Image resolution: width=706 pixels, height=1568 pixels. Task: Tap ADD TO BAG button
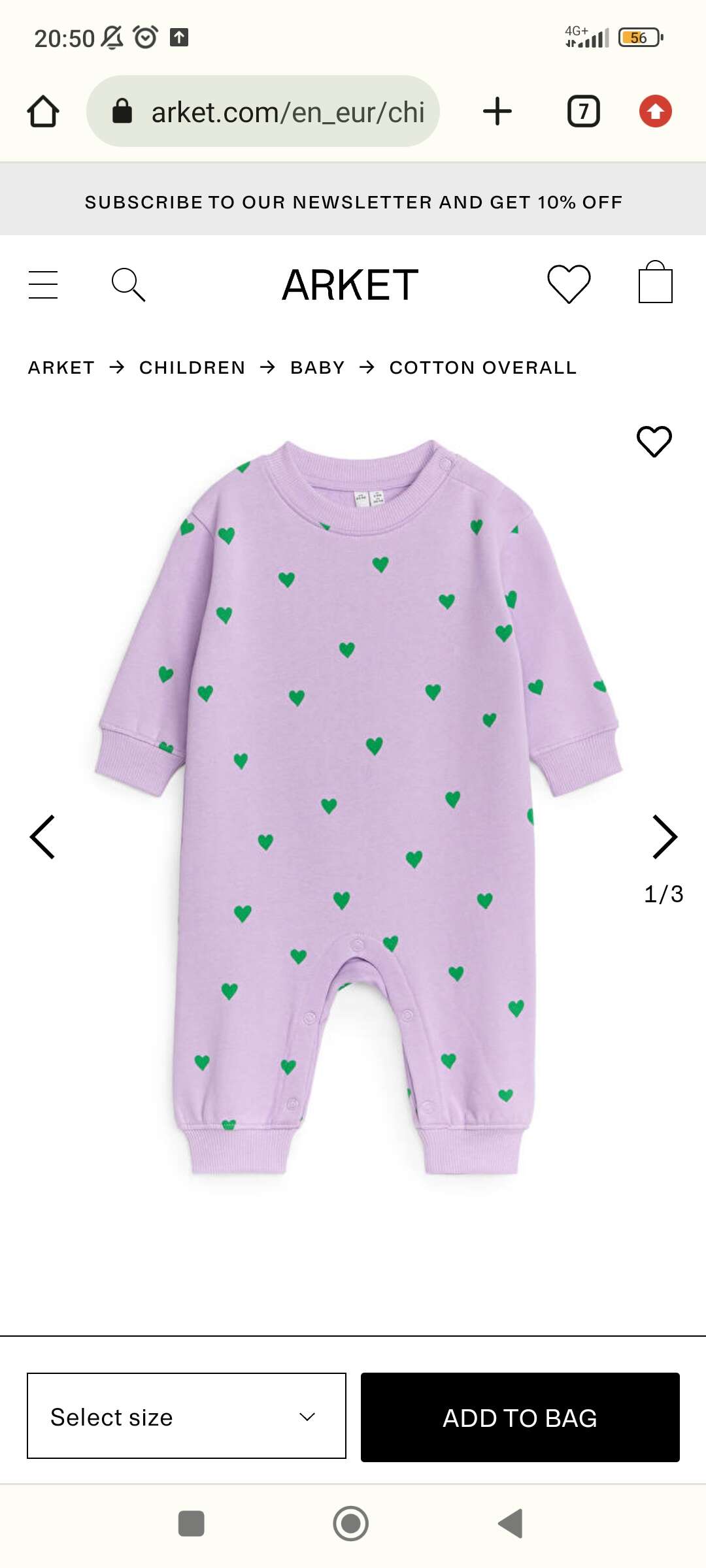click(520, 1417)
